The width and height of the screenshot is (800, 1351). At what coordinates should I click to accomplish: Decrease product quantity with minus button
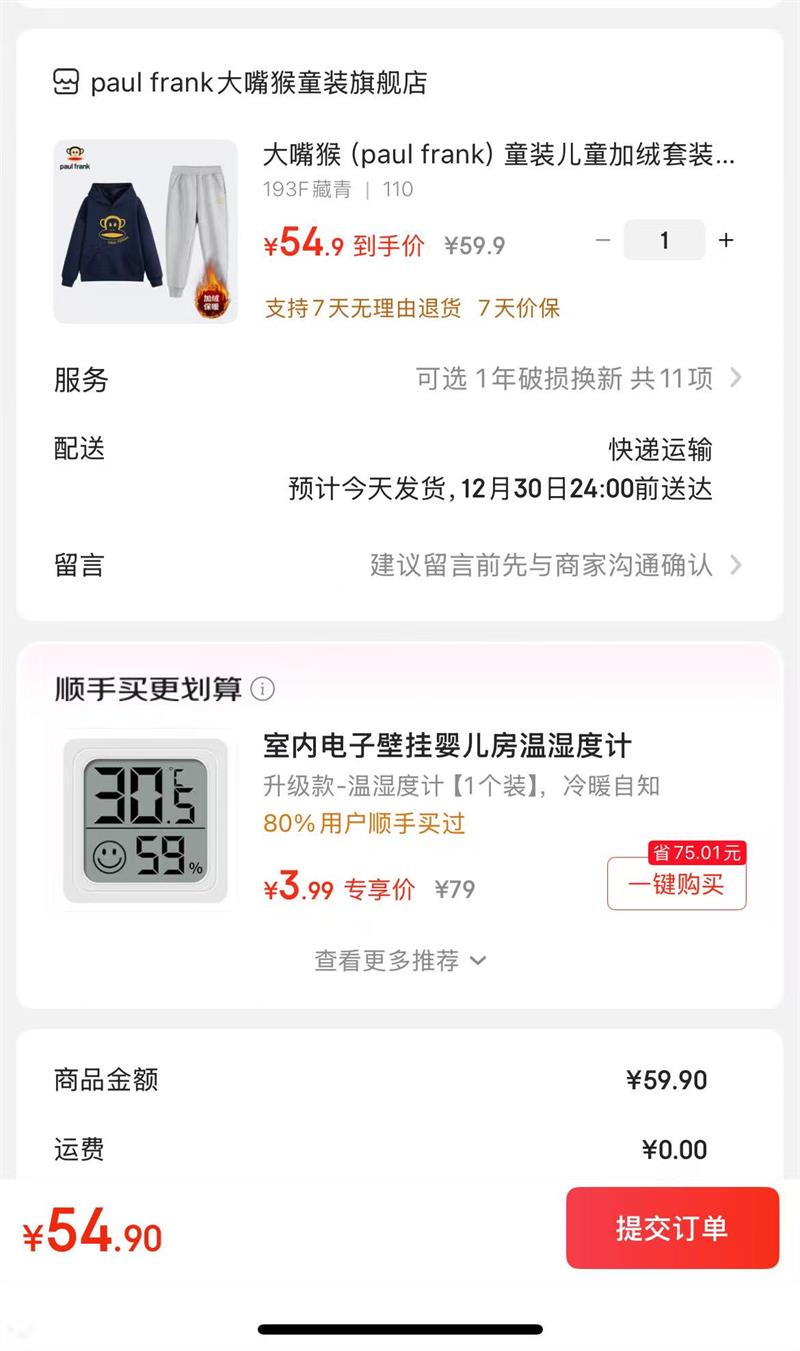pos(602,240)
